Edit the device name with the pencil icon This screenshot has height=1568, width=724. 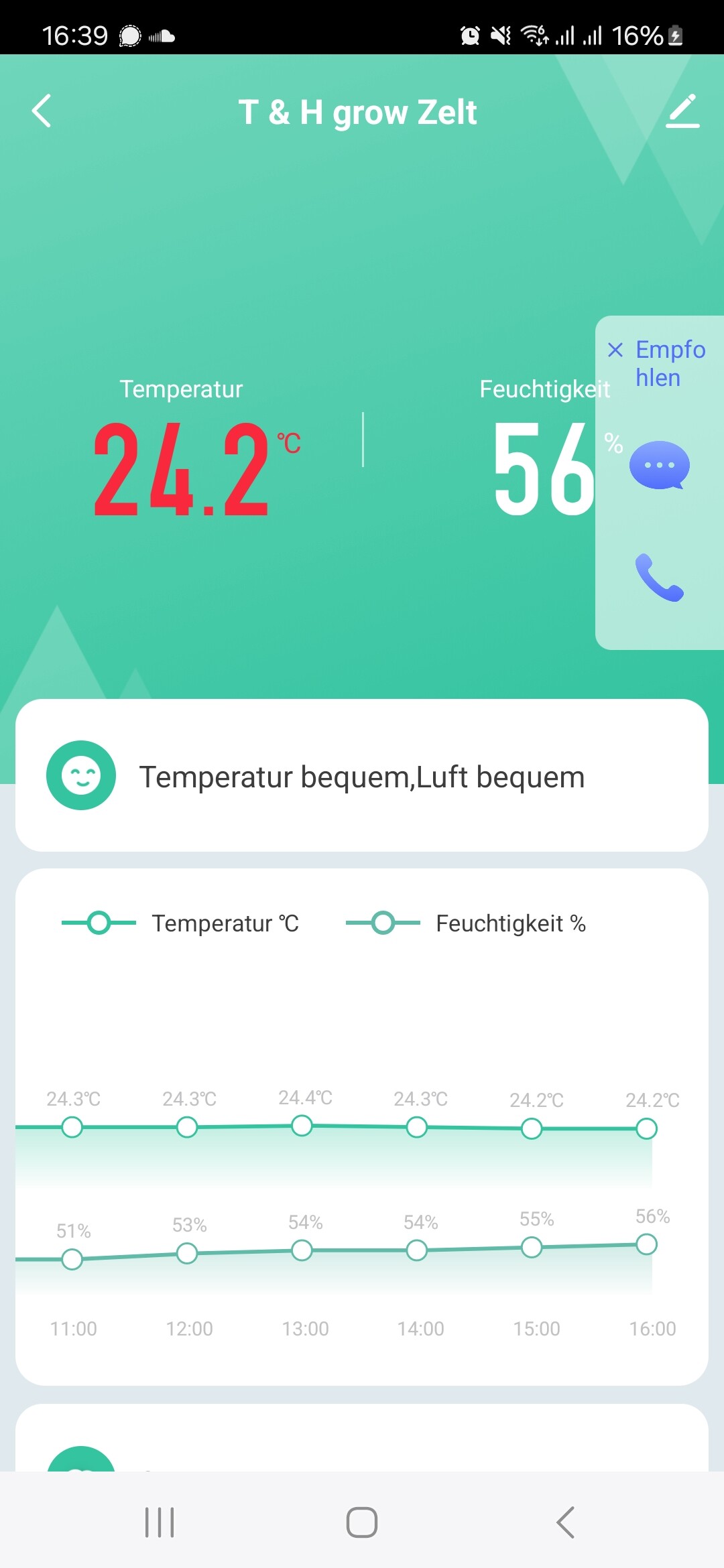coord(682,111)
